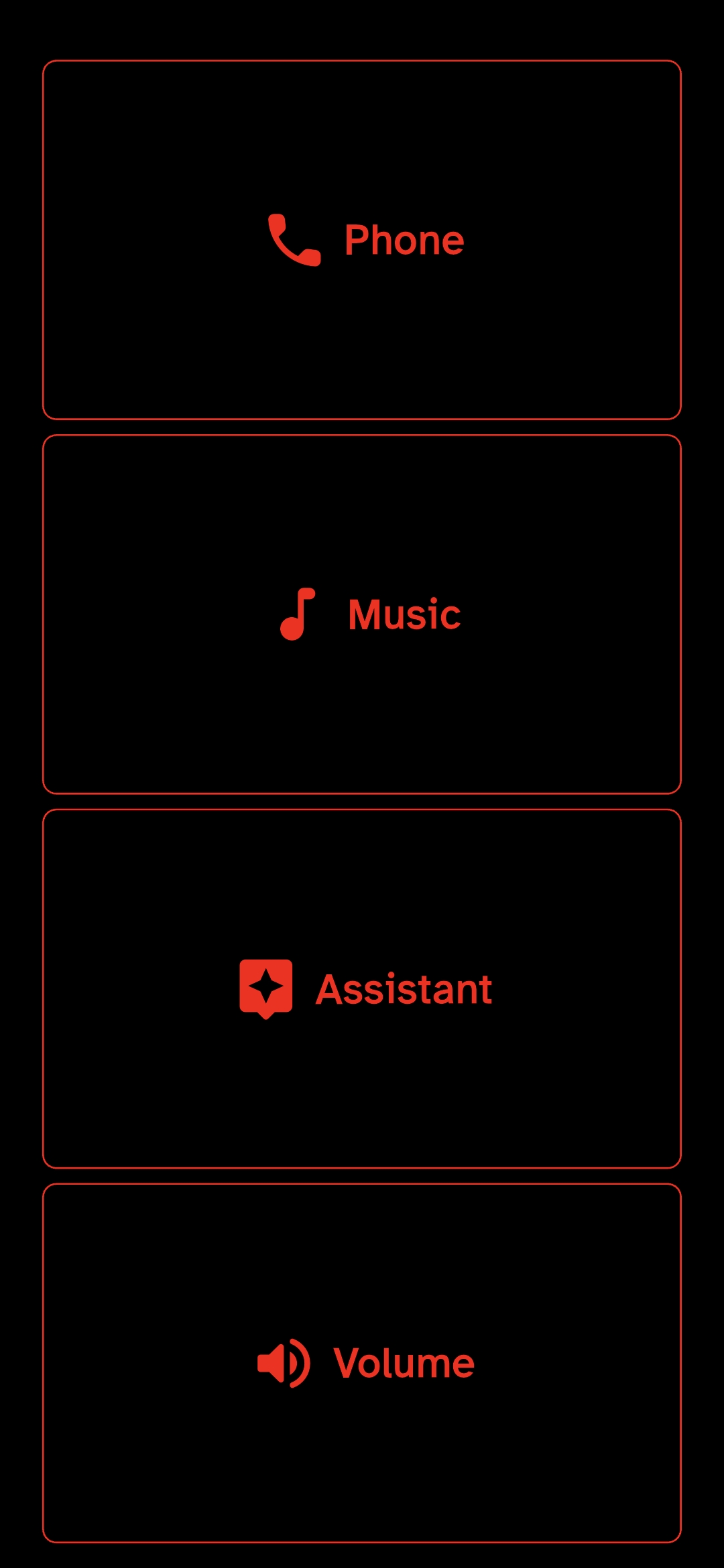
Task: Tap the third tile from the top
Action: click(362, 988)
